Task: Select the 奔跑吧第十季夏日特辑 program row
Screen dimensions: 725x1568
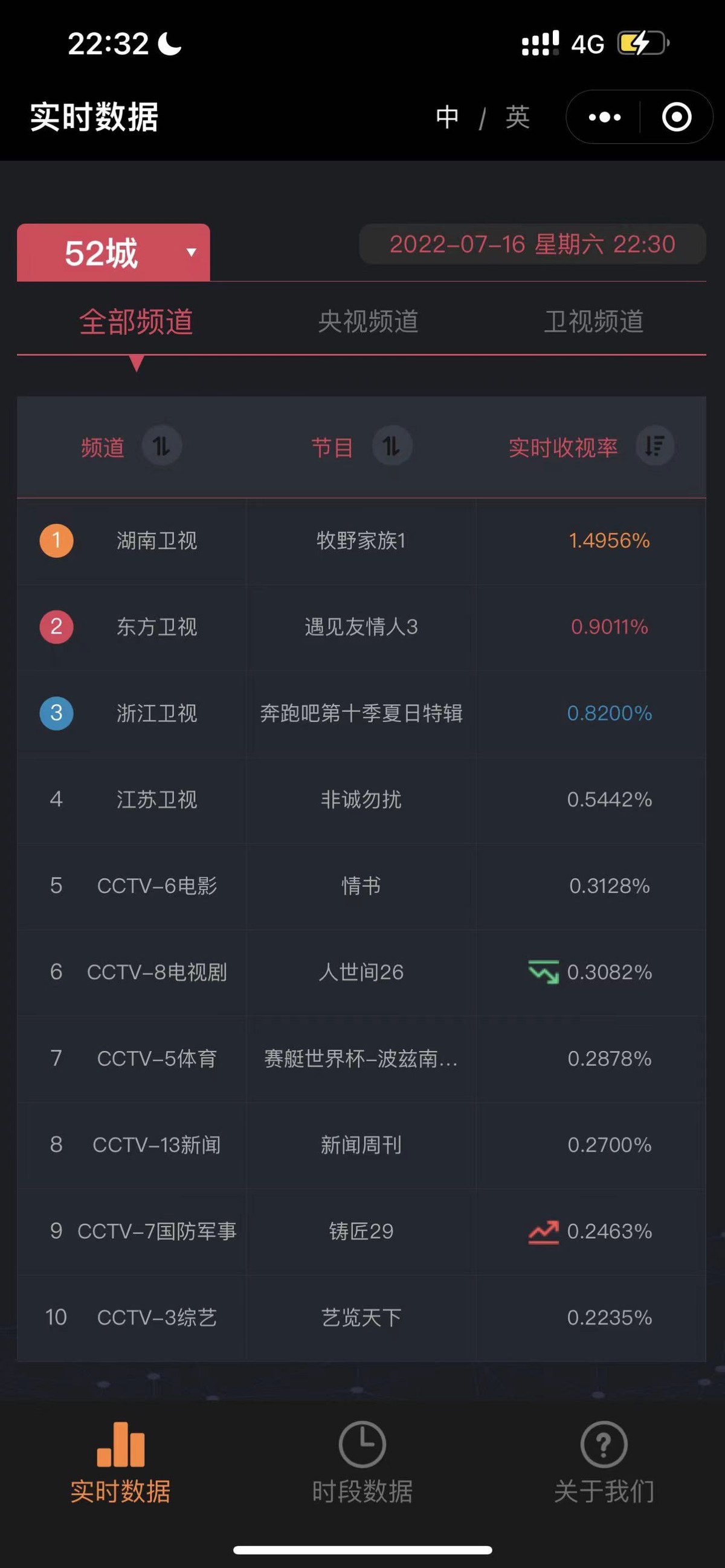Action: point(361,714)
